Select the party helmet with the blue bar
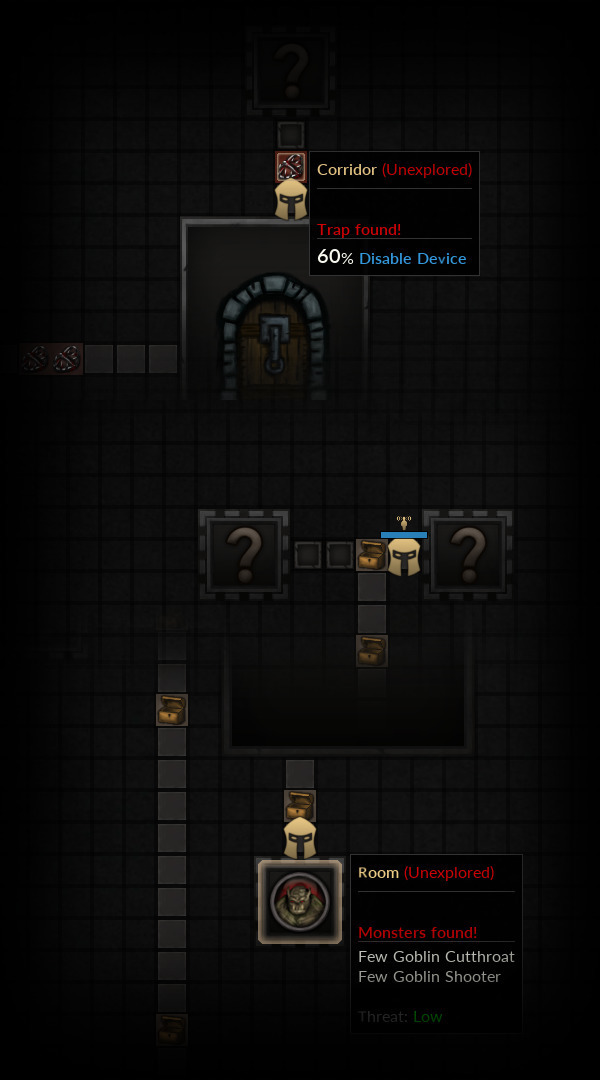Image resolution: width=600 pixels, height=1080 pixels. (x=404, y=556)
